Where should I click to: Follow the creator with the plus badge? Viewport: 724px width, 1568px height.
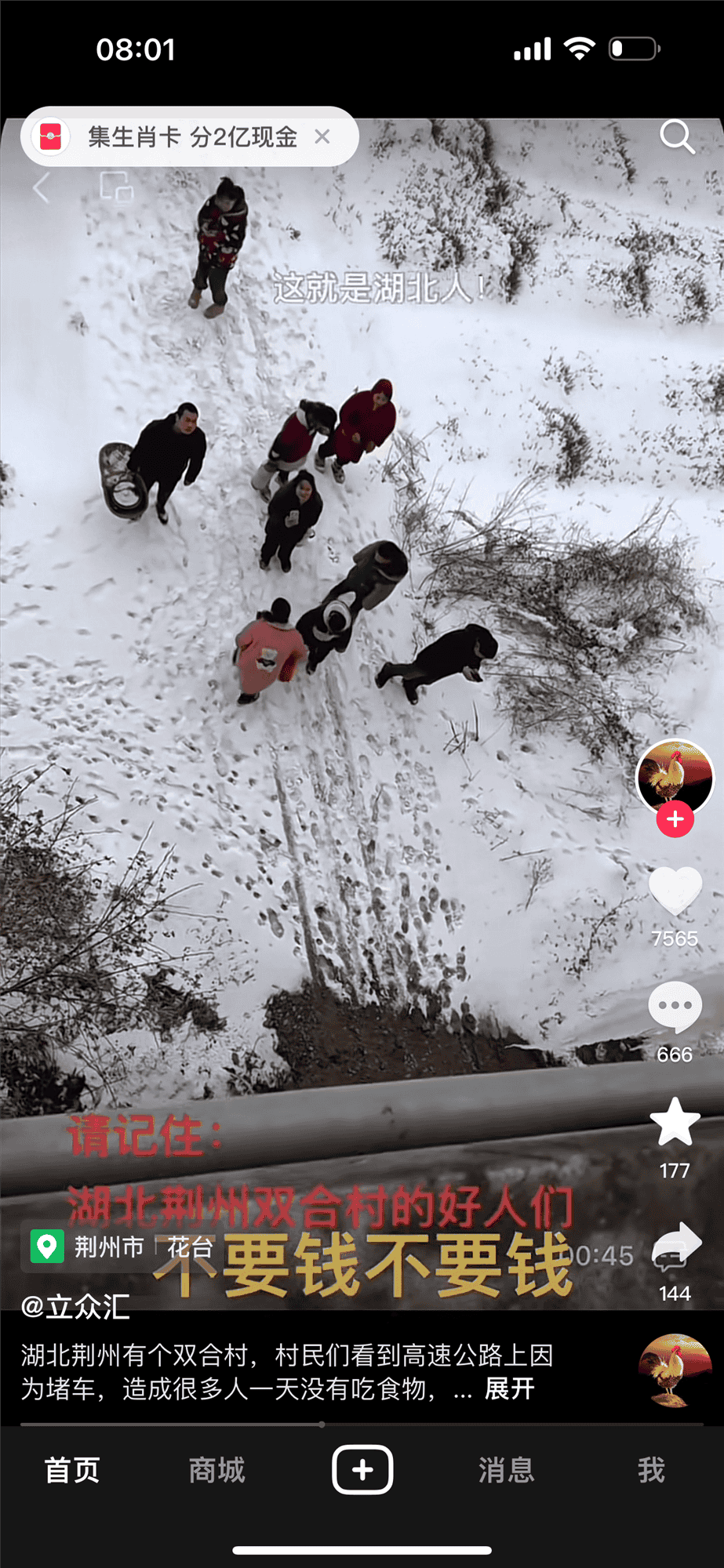[x=675, y=819]
